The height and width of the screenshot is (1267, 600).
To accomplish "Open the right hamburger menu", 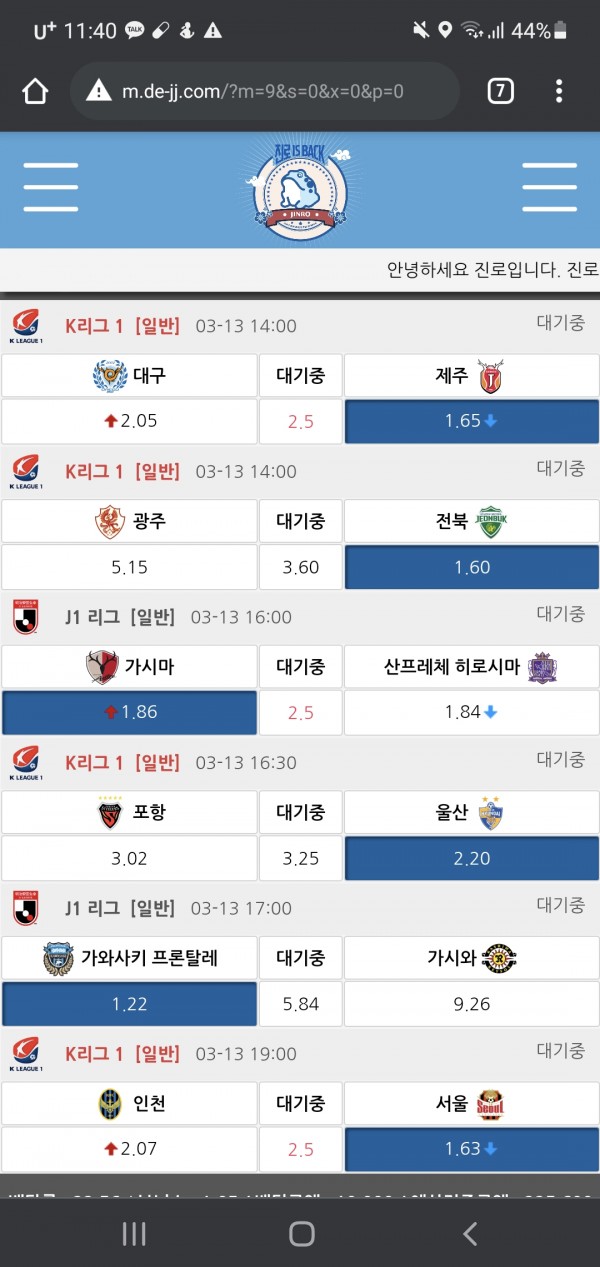I will (x=549, y=187).
